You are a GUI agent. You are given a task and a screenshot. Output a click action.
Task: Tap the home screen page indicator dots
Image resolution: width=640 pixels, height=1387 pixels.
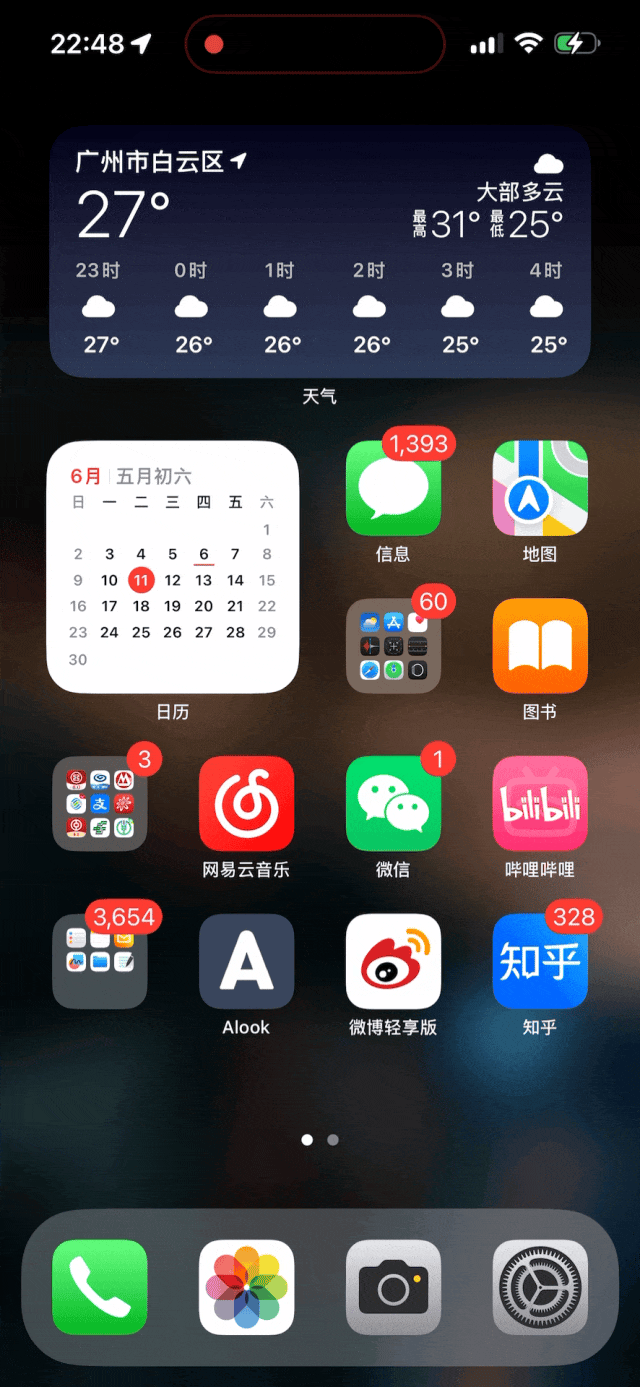320,1139
